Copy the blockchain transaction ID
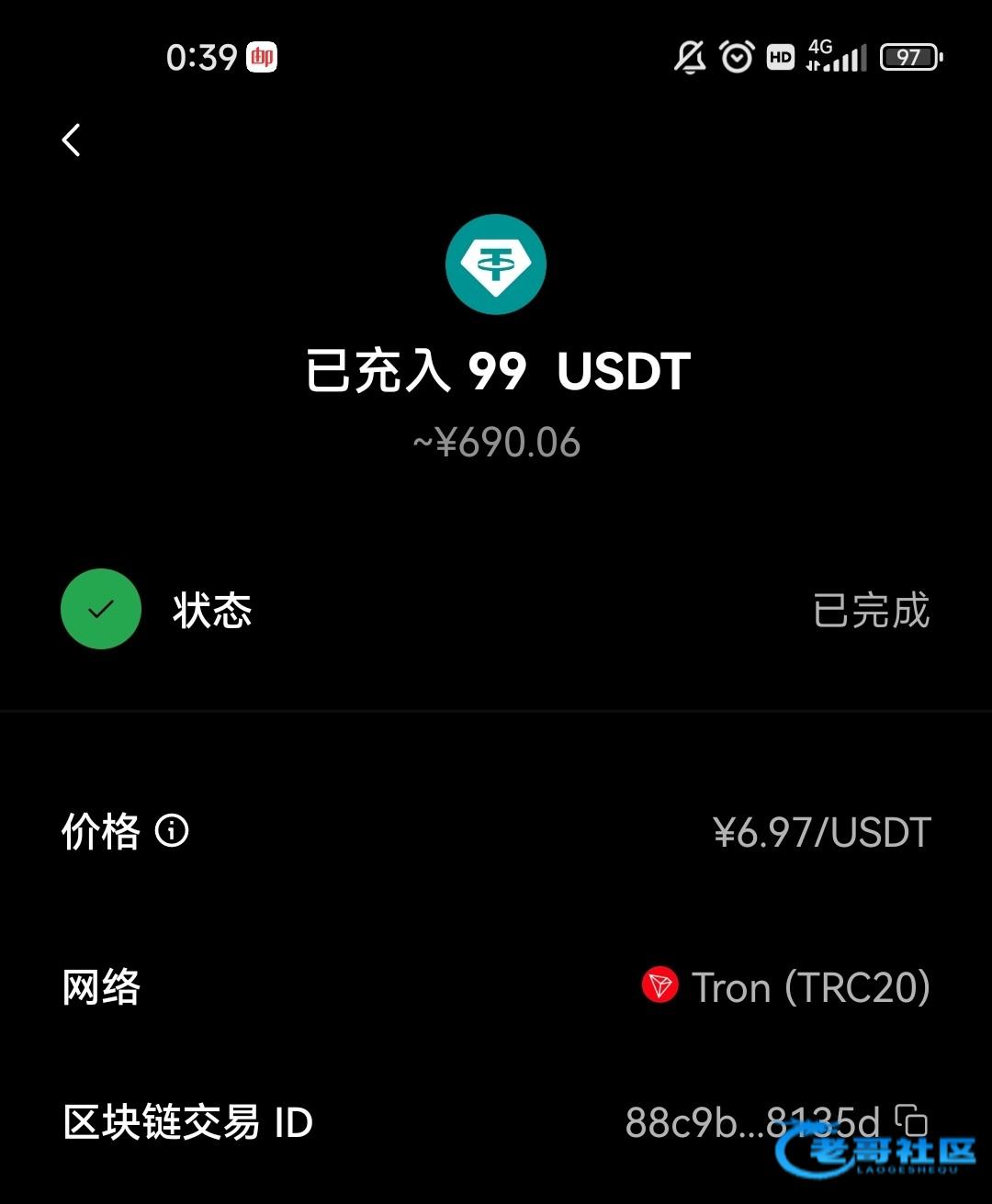This screenshot has width=992, height=1204. [911, 1120]
